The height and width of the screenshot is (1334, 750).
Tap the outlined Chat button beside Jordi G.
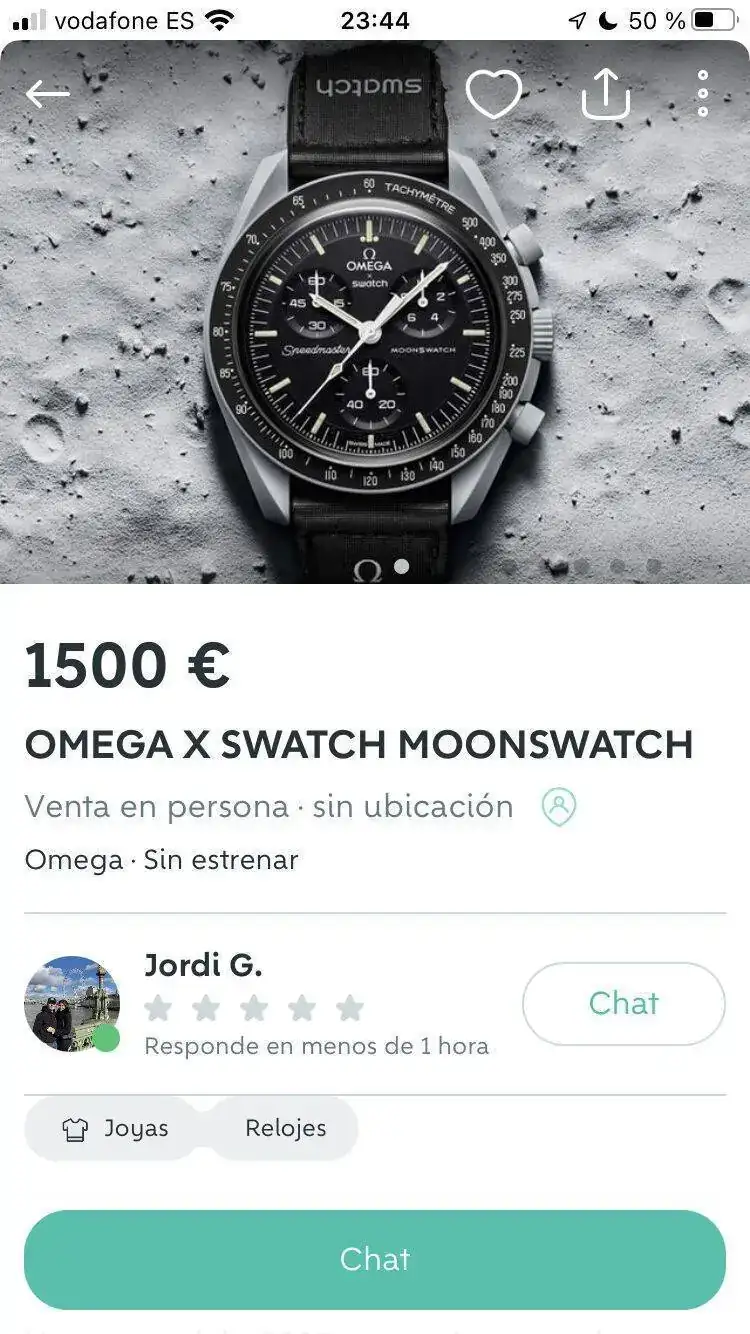coord(623,1003)
